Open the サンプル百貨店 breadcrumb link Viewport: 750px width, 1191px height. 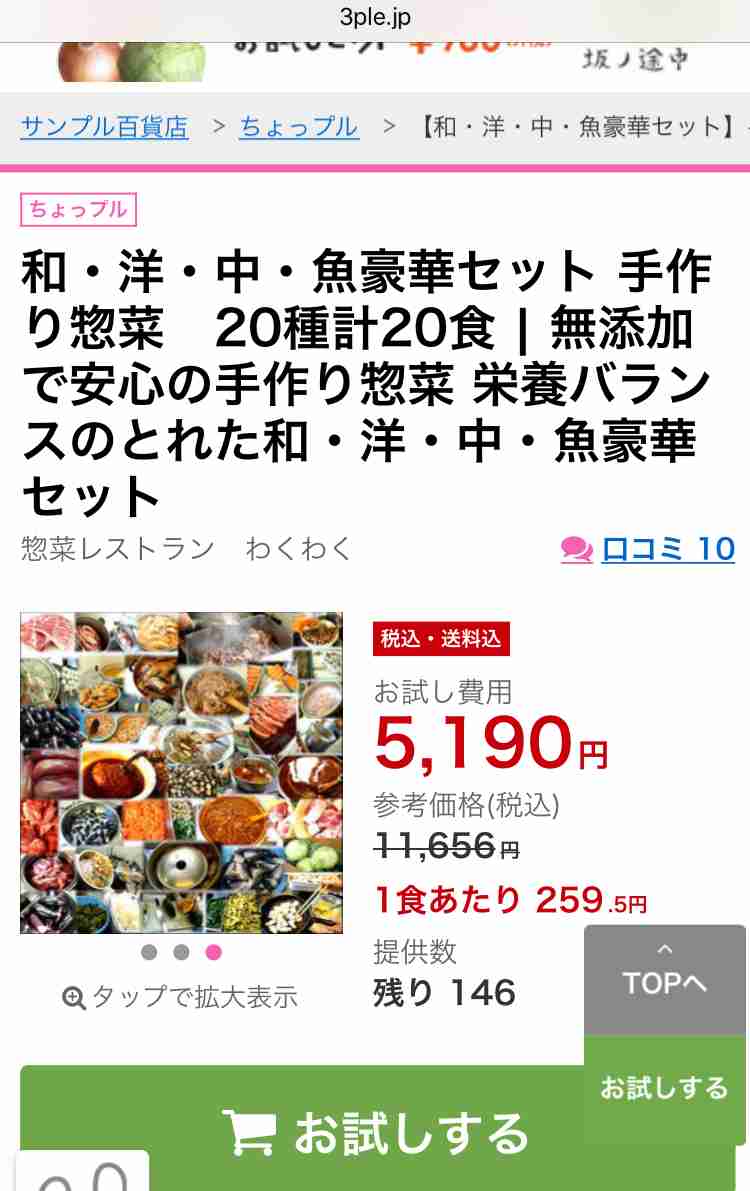104,127
